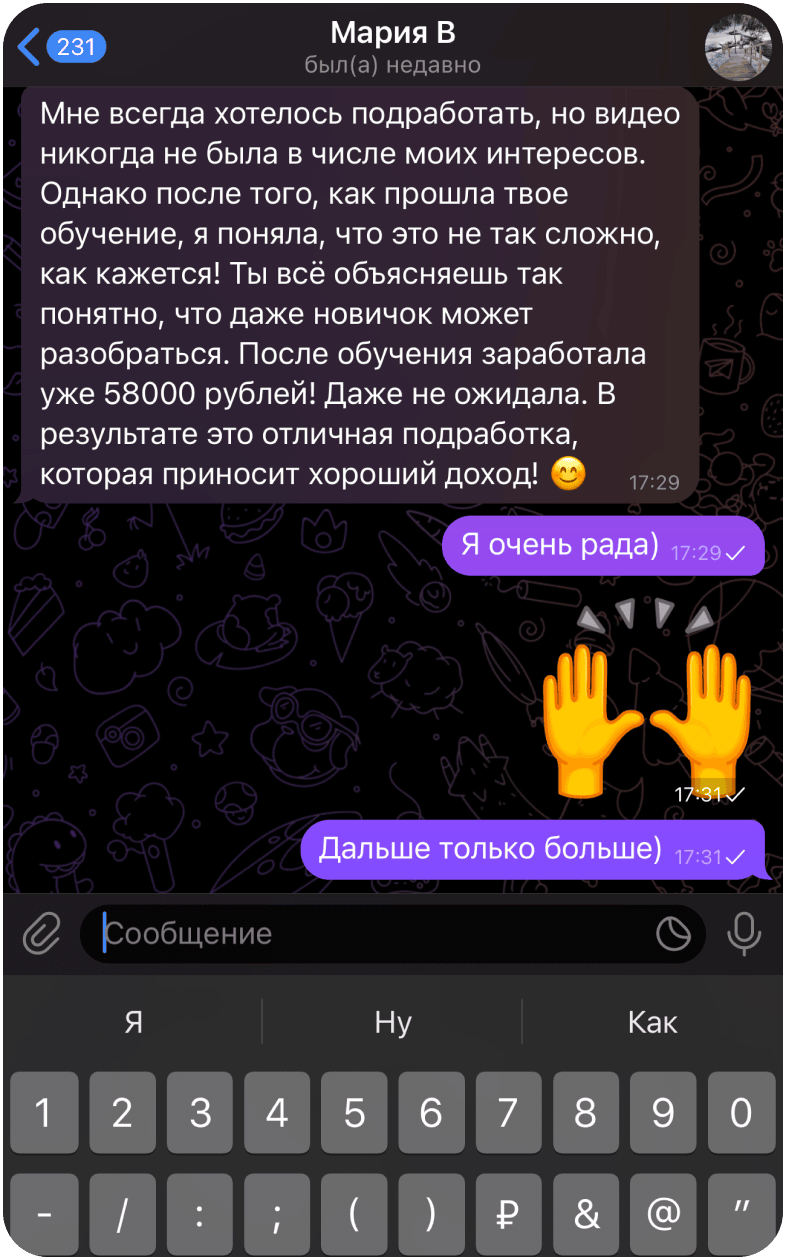Open Мария В profile photo

pyautogui.click(x=737, y=46)
